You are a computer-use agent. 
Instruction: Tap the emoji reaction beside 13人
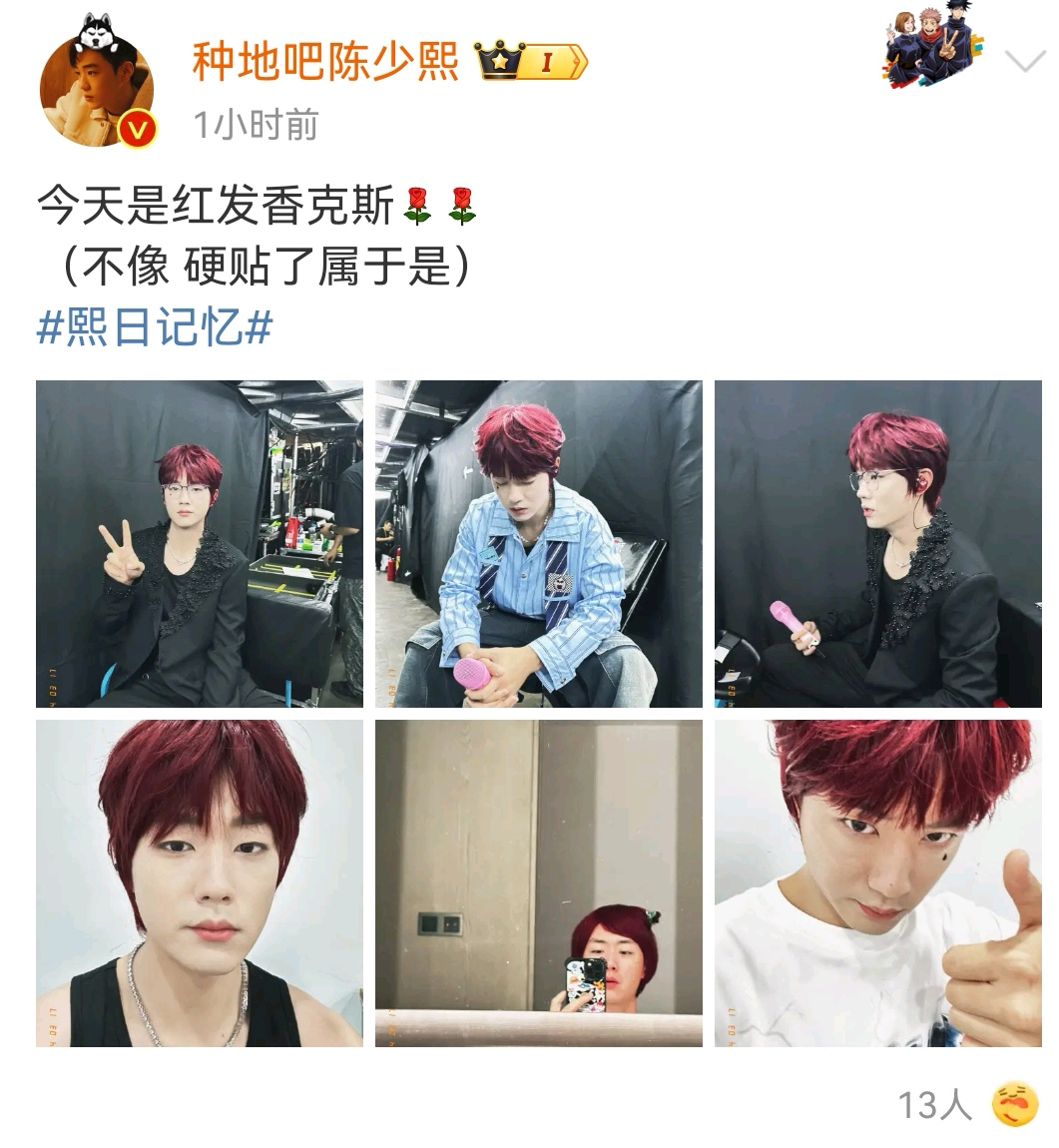(1014, 1105)
